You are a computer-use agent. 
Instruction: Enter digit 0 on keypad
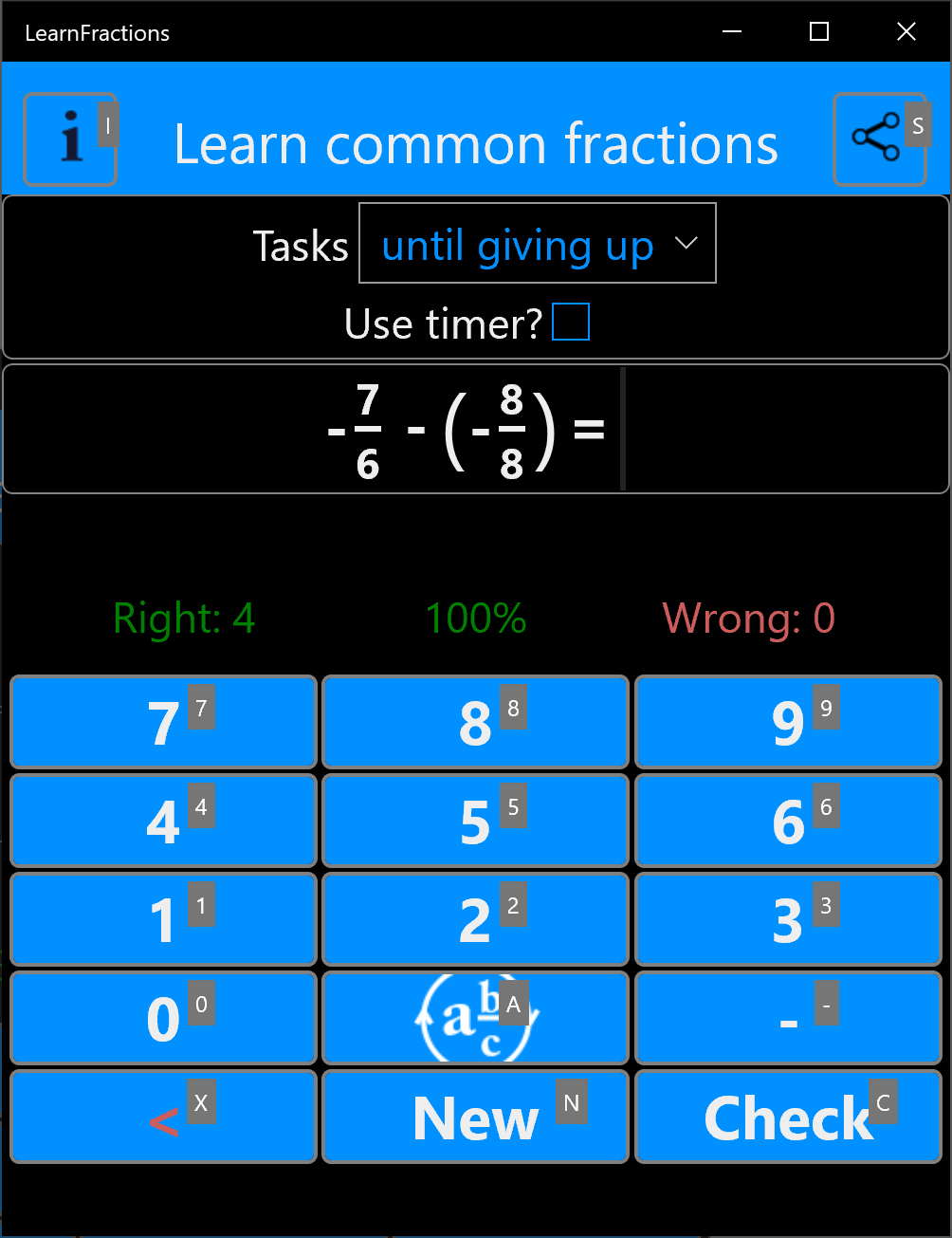(163, 1018)
